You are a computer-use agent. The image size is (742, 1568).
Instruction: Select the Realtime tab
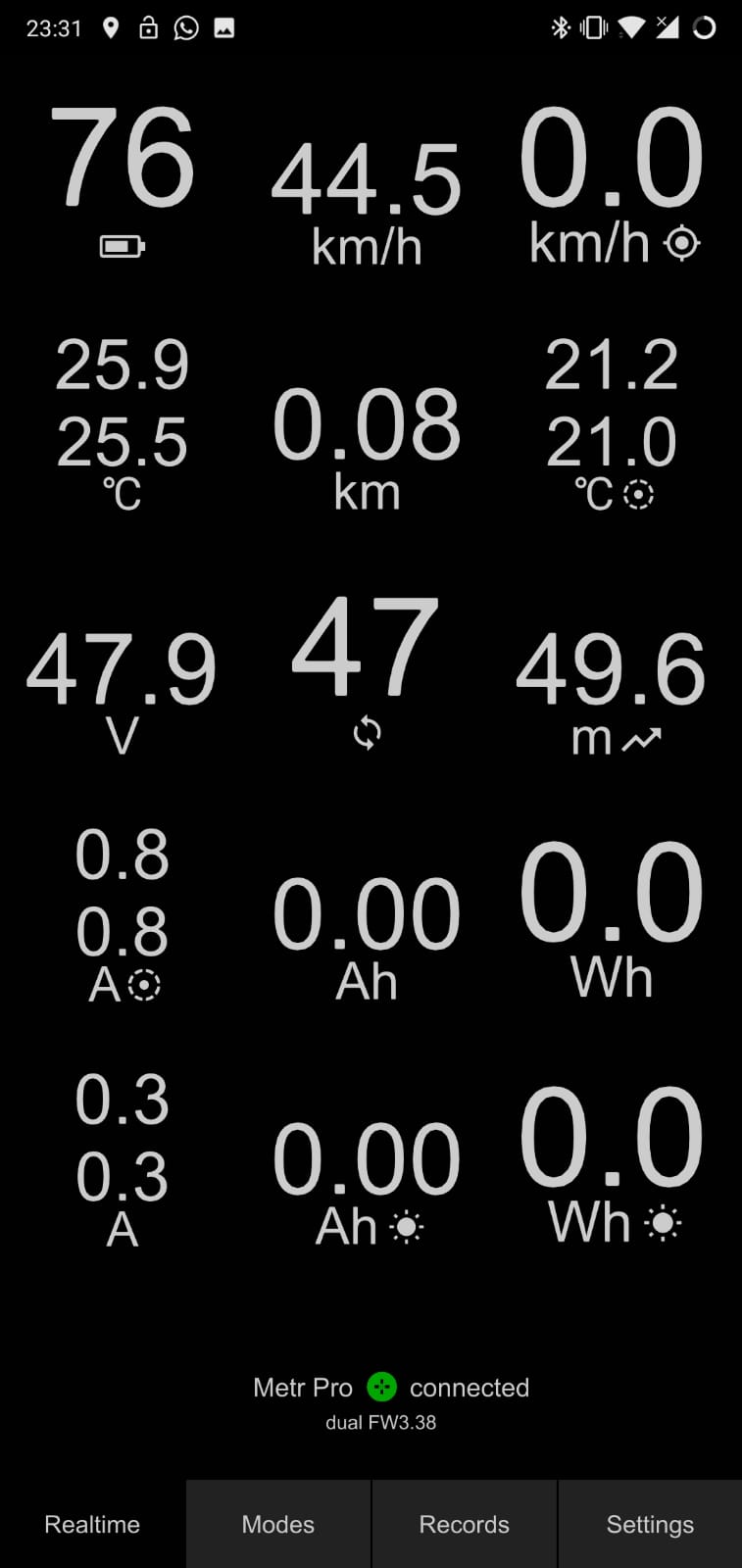pyautogui.click(x=92, y=1524)
